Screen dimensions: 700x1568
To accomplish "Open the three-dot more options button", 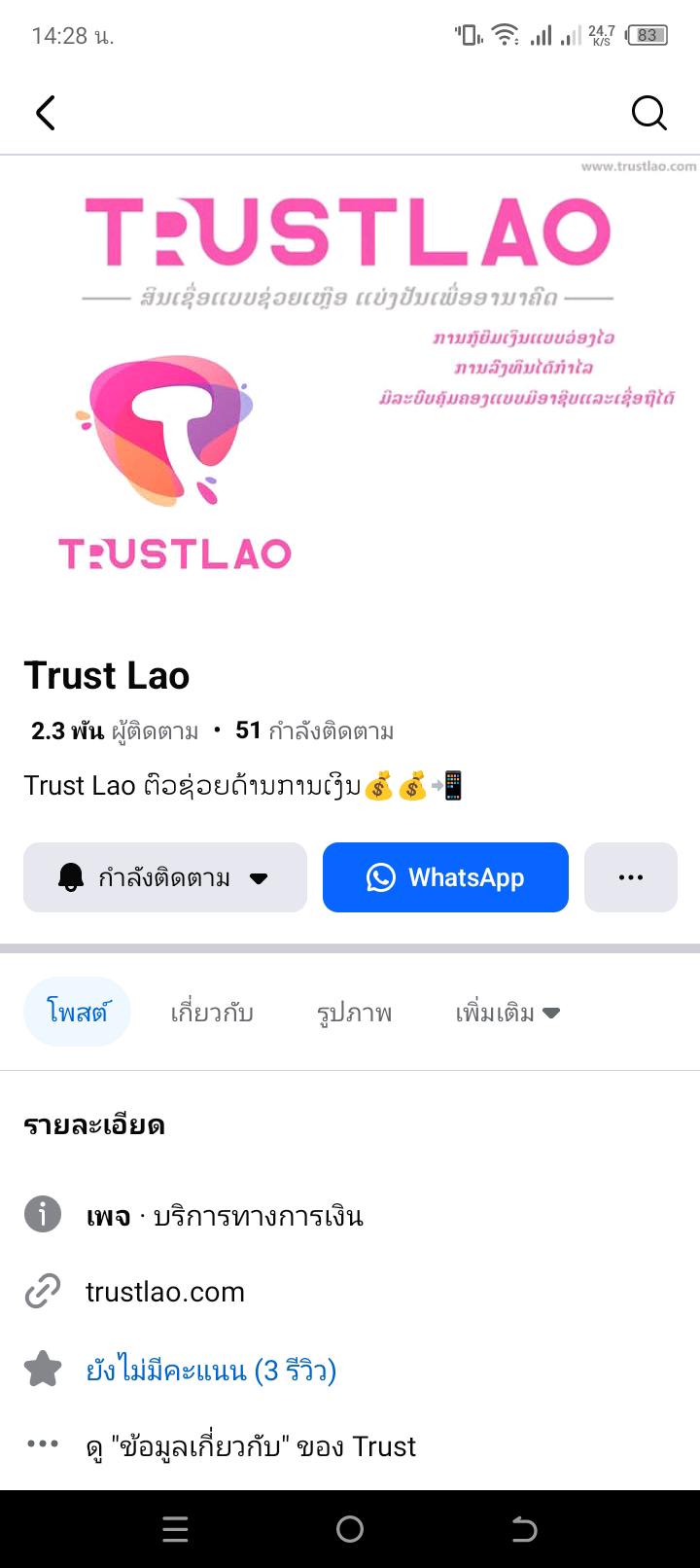I will tap(630, 877).
